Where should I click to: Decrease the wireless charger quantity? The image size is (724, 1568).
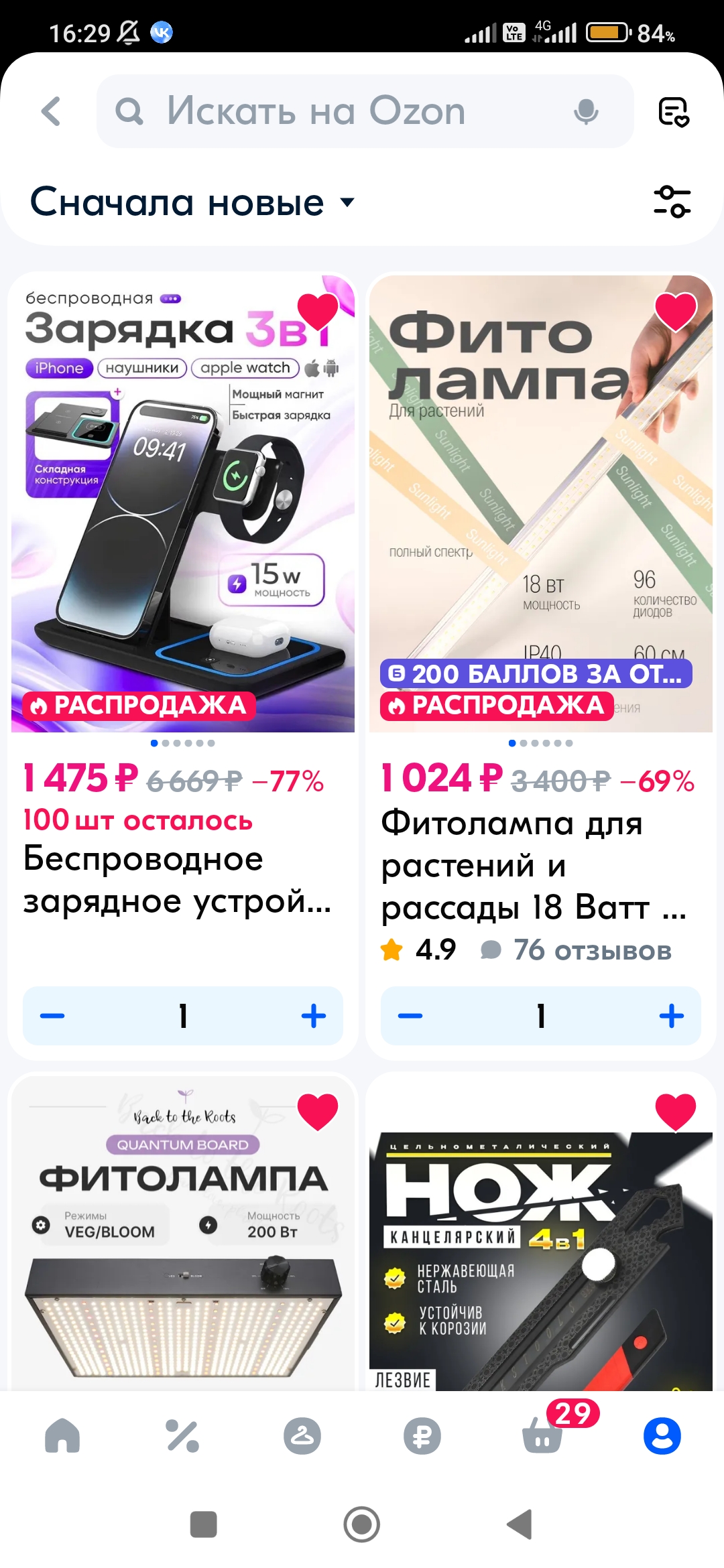pyautogui.click(x=52, y=1016)
